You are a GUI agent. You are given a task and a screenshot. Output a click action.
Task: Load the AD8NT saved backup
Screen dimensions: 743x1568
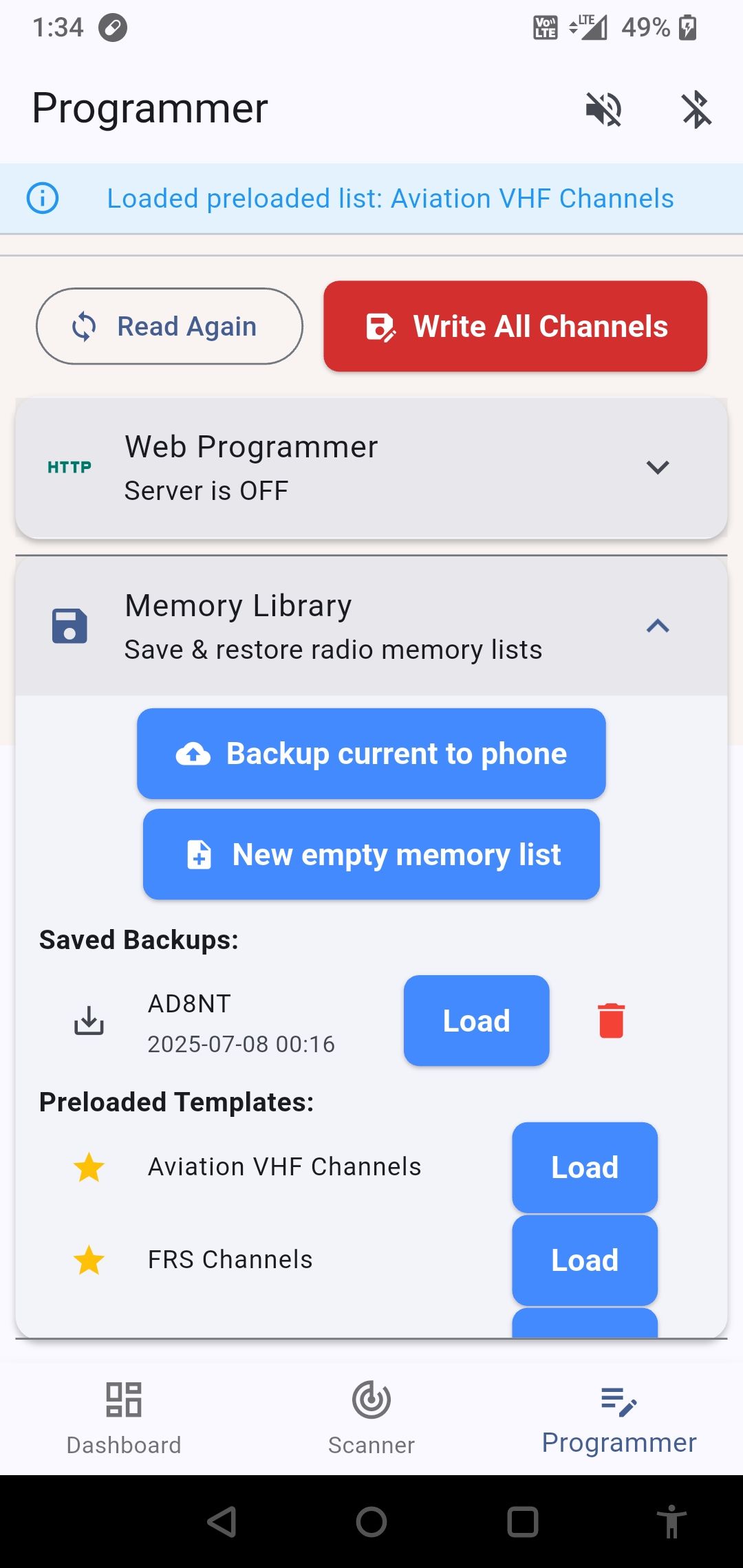point(476,1021)
